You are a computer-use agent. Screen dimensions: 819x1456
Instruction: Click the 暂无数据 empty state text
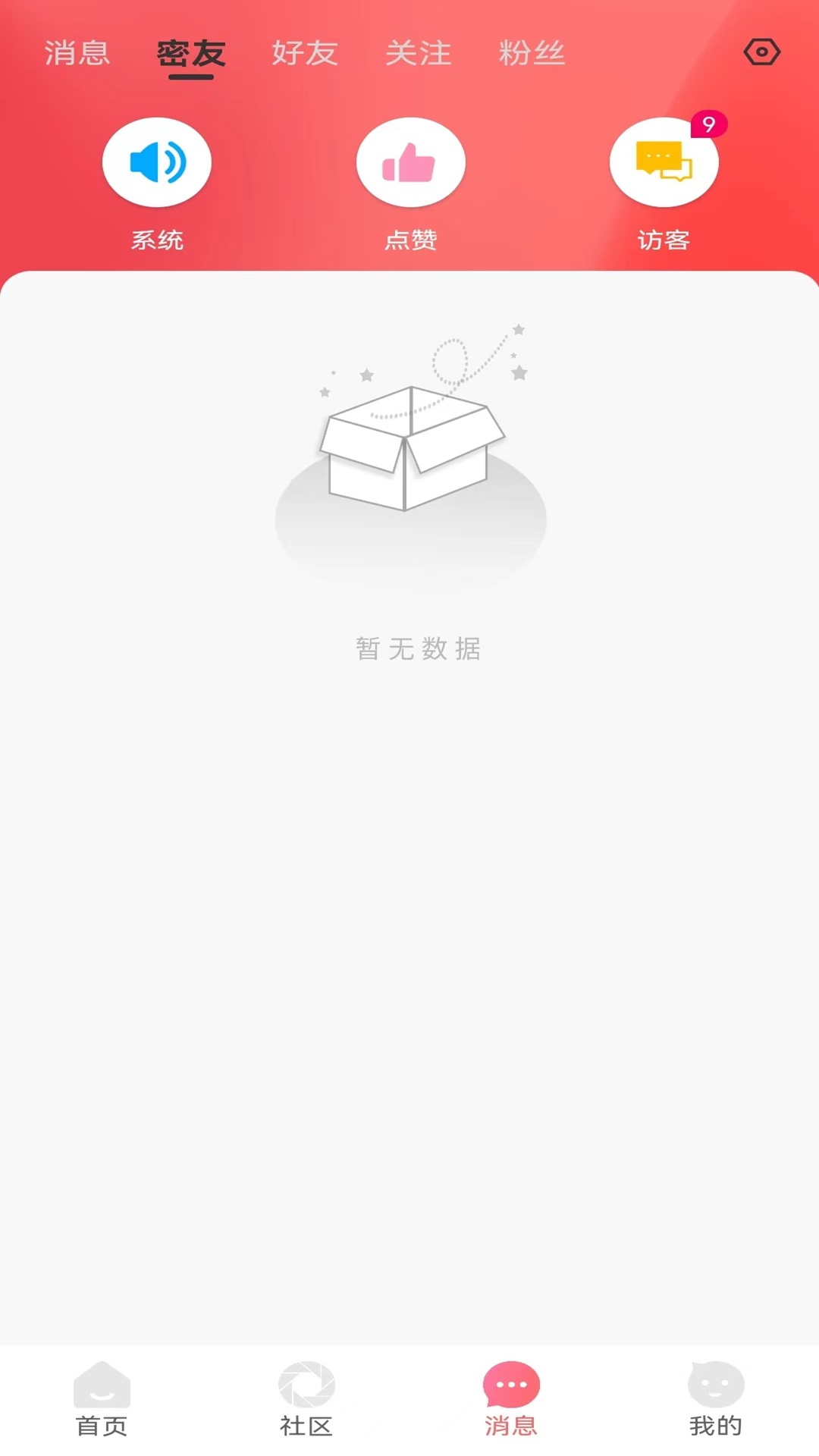point(418,650)
